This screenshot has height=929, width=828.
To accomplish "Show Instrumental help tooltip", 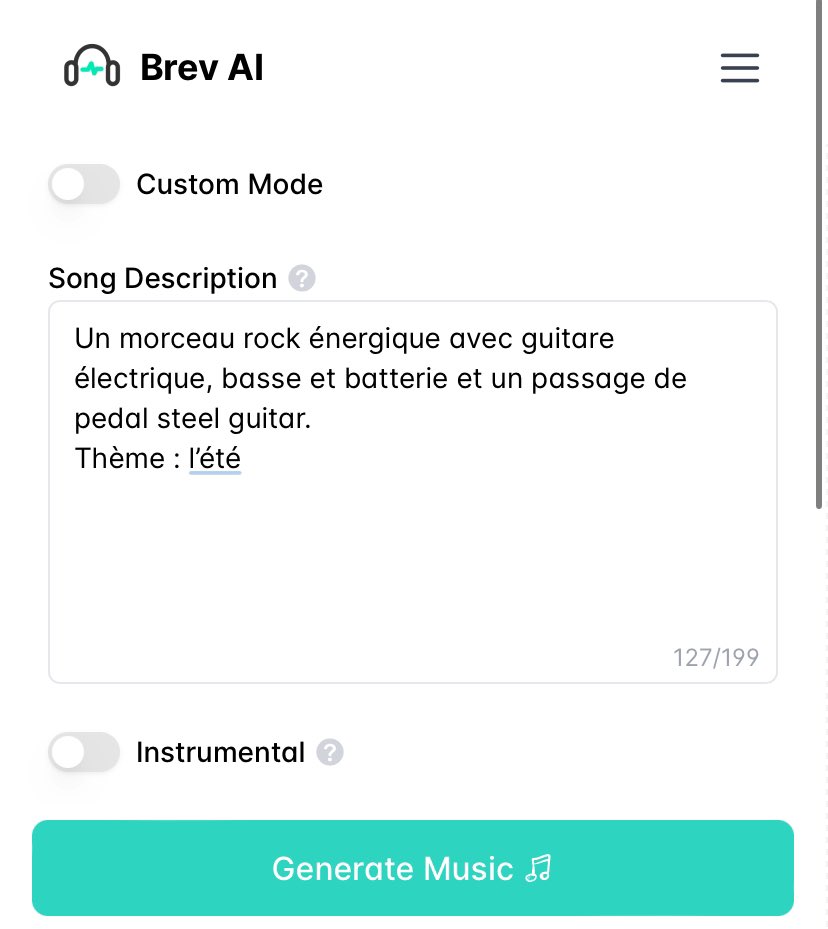I will 330,752.
